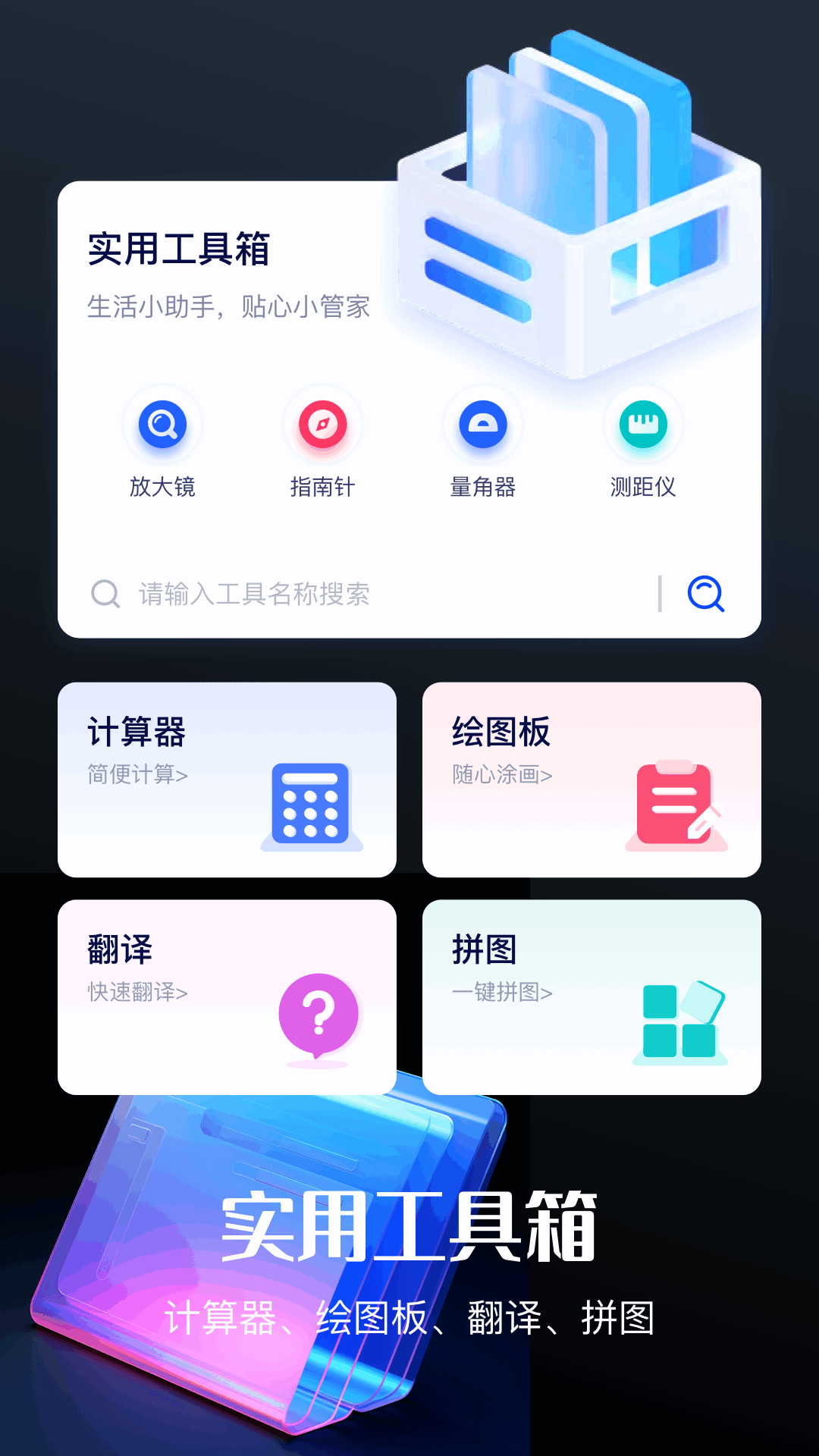Viewport: 819px width, 1456px height.
Task: Open the 绘图板 drawing board card
Action: click(500, 732)
